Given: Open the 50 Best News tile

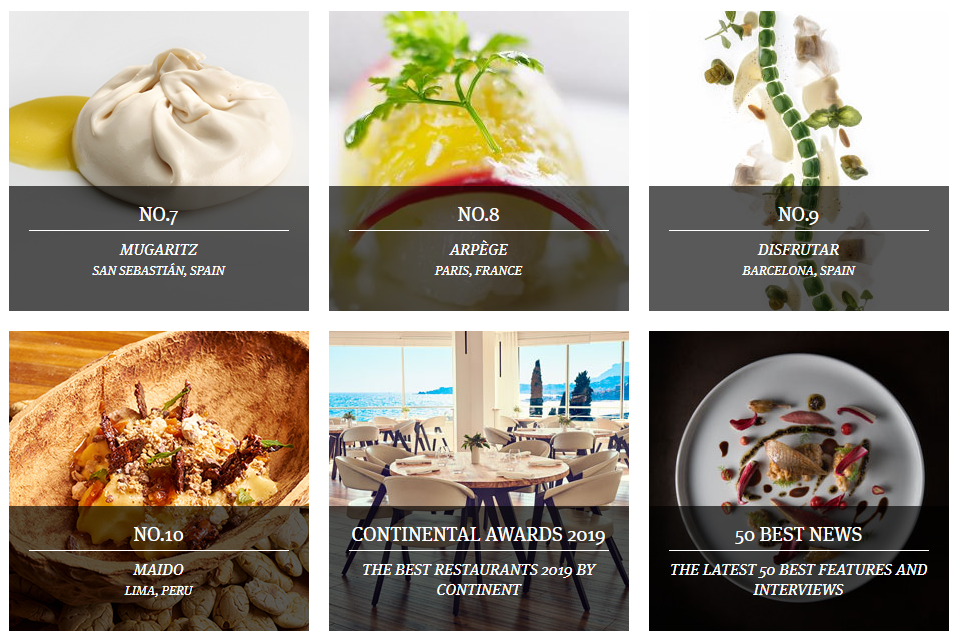Looking at the screenshot, I should (x=798, y=480).
